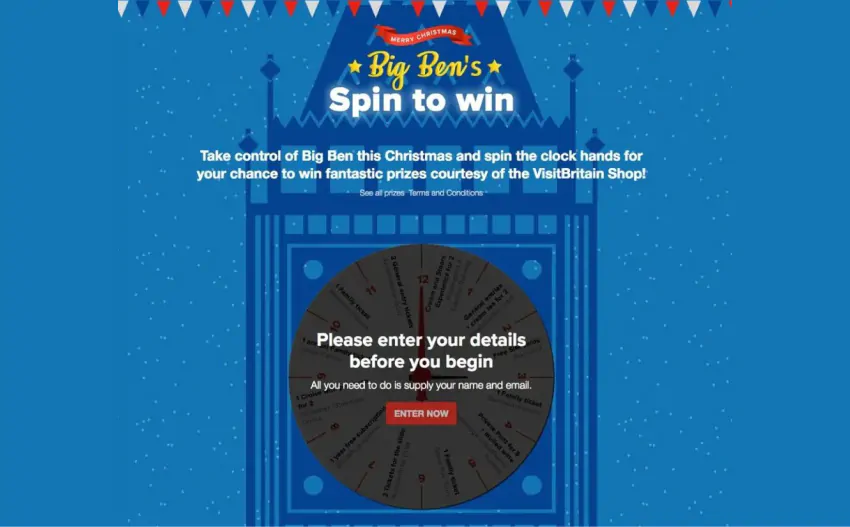Image resolution: width=850 pixels, height=527 pixels.
Task: Tap the ENTER NOW button
Action: [421, 413]
